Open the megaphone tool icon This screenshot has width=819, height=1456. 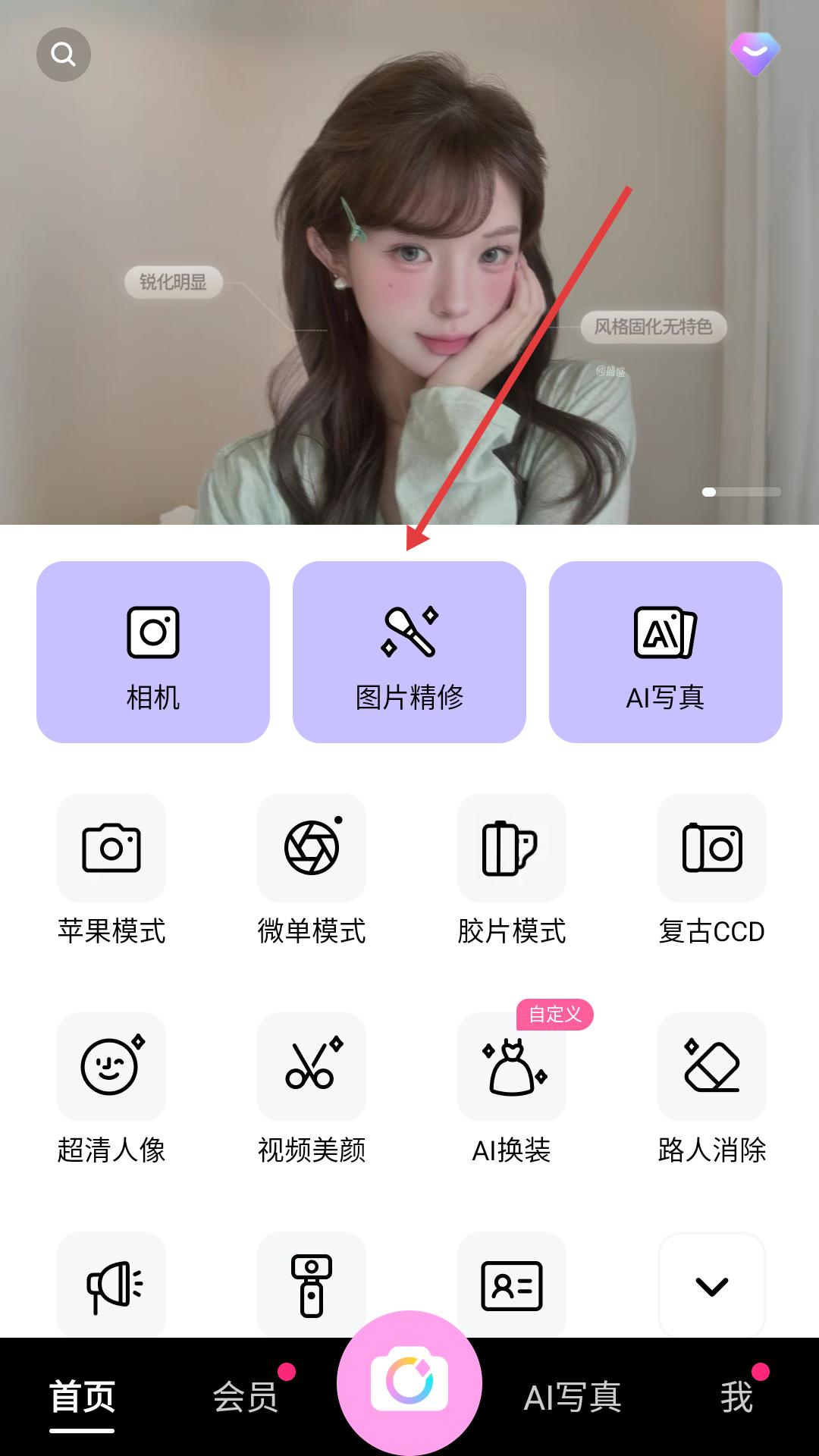pyautogui.click(x=111, y=1285)
